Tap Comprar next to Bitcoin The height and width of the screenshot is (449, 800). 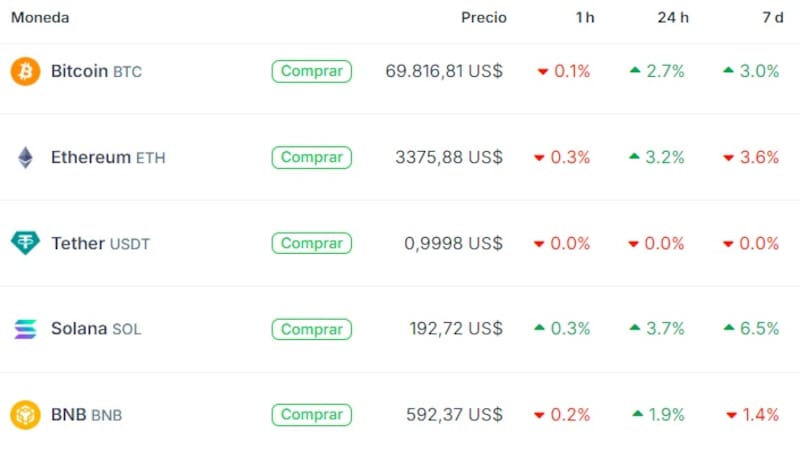(311, 71)
